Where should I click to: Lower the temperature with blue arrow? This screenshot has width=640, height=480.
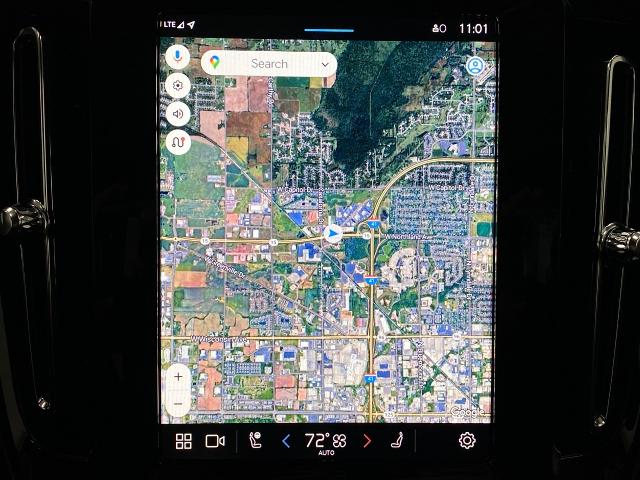point(285,441)
